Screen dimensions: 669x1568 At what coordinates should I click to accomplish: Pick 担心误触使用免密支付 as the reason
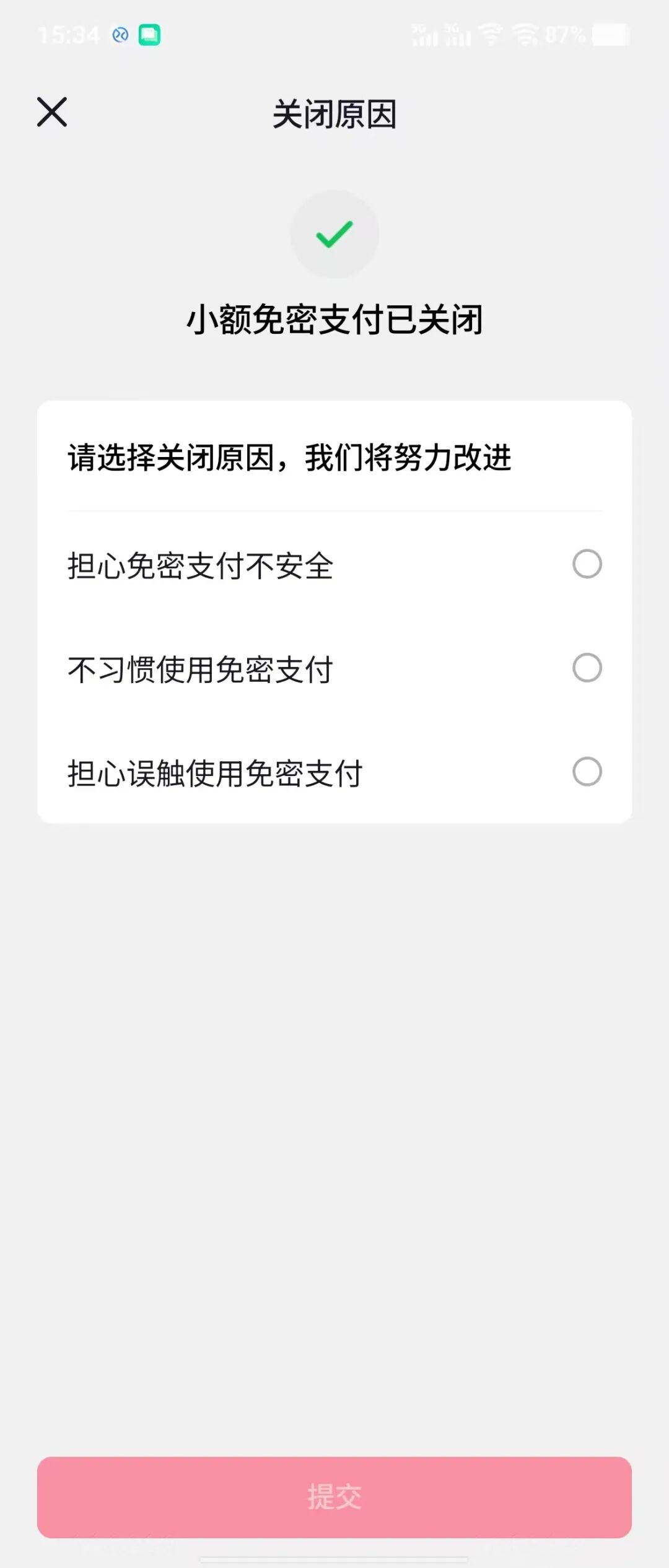[587, 772]
